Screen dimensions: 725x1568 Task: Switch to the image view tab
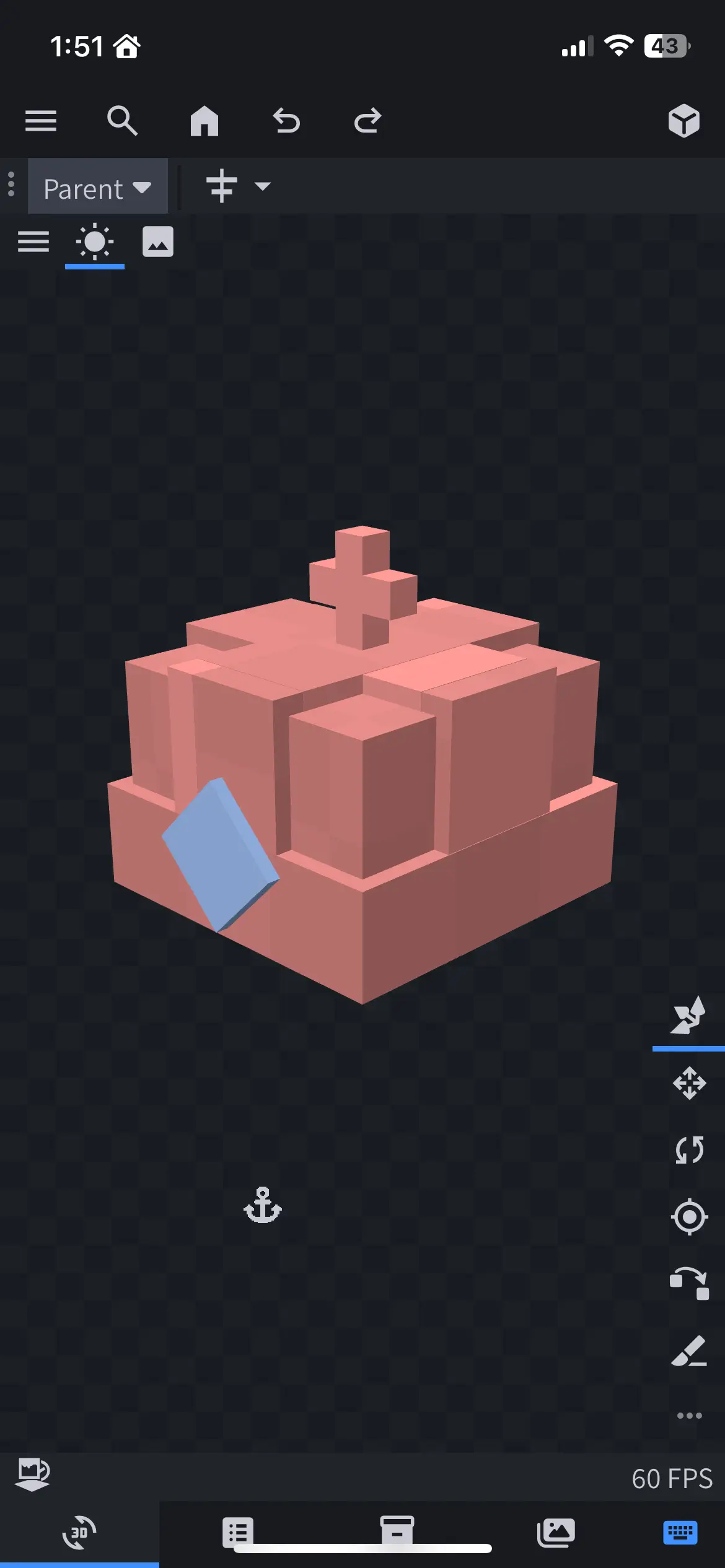tap(158, 242)
